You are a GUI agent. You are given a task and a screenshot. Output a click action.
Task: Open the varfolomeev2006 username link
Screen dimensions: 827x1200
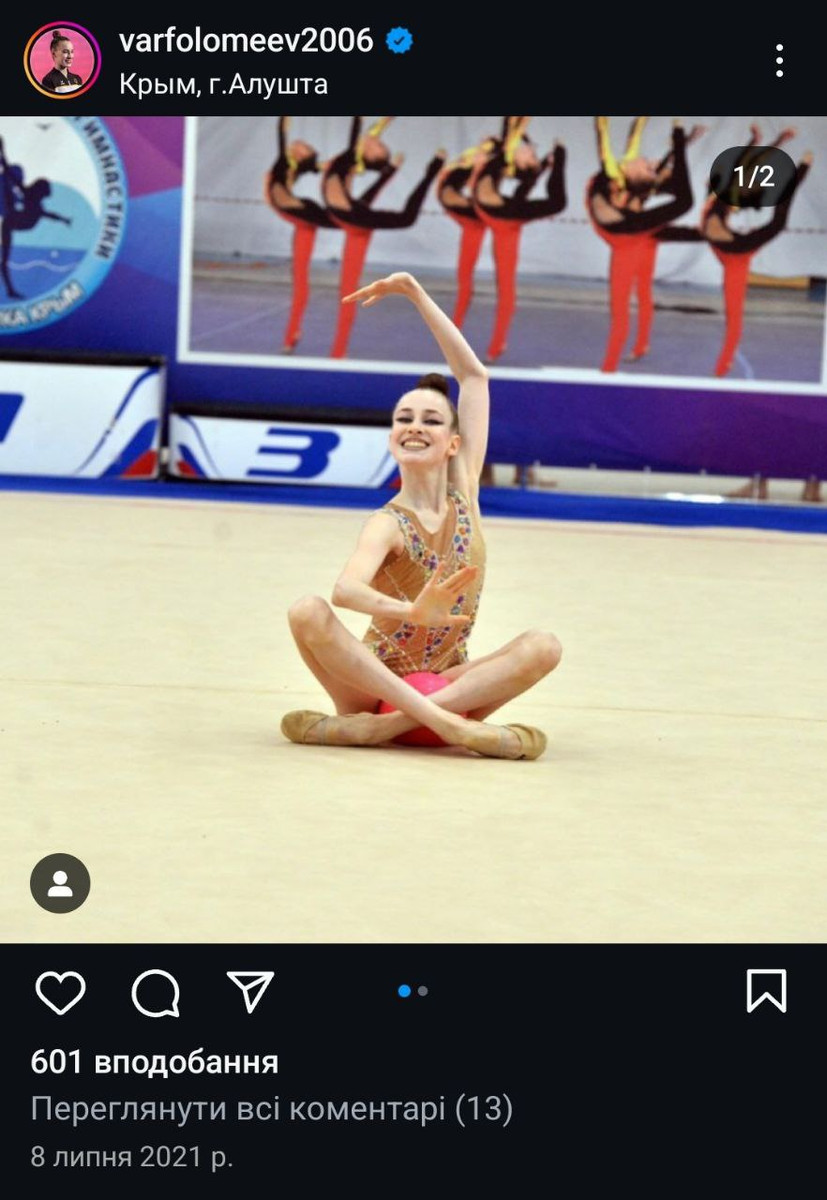click(246, 41)
